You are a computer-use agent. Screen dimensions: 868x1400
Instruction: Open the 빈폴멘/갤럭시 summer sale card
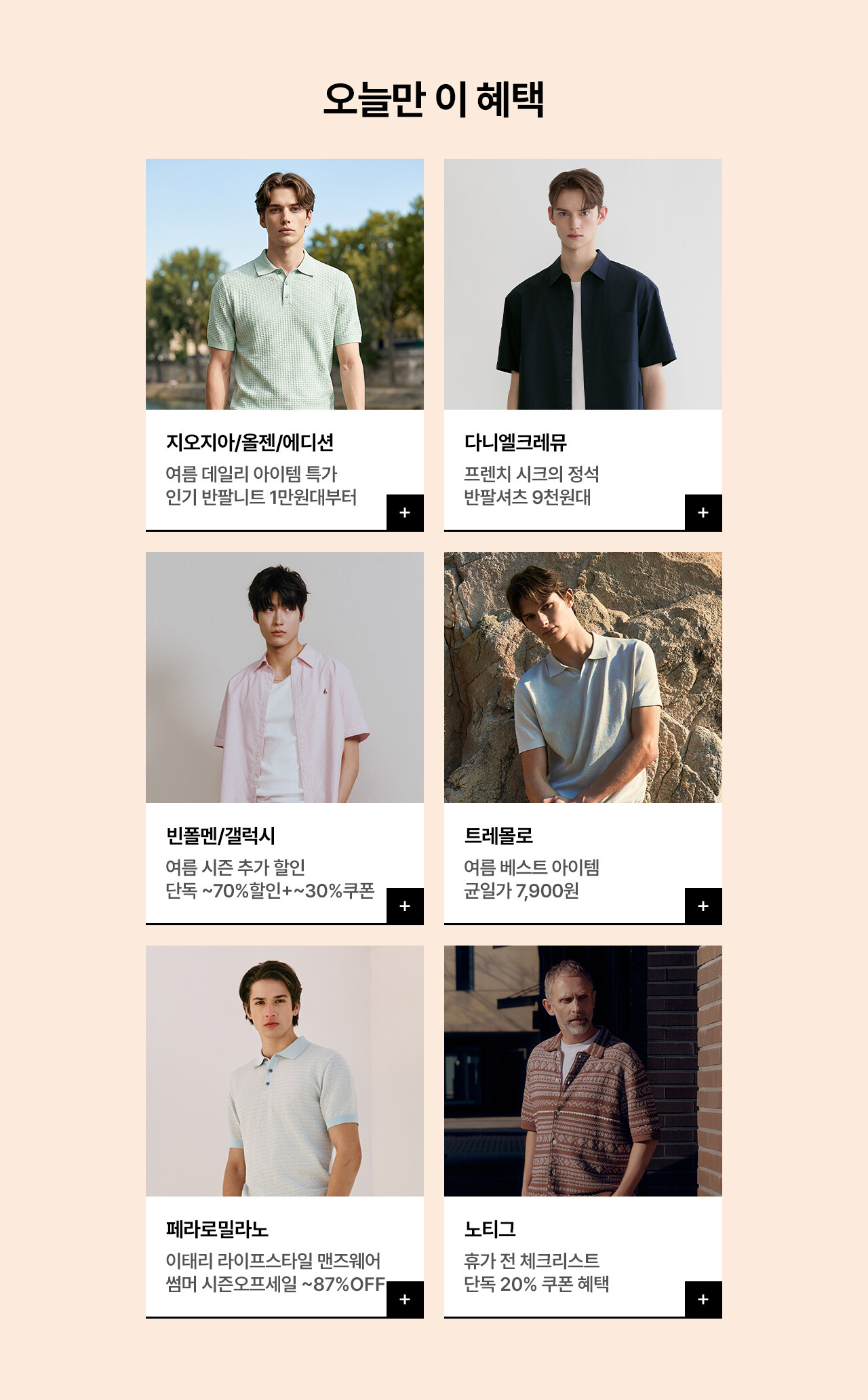285,738
